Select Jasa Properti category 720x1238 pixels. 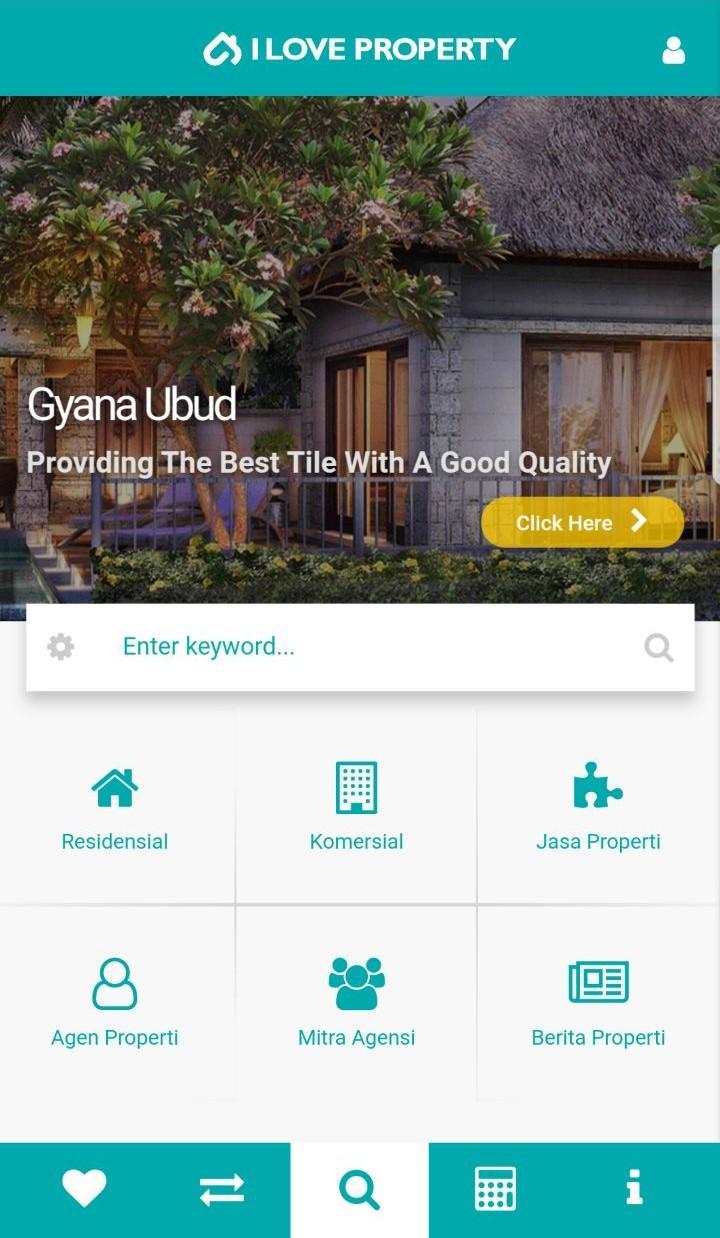pyautogui.click(x=598, y=808)
